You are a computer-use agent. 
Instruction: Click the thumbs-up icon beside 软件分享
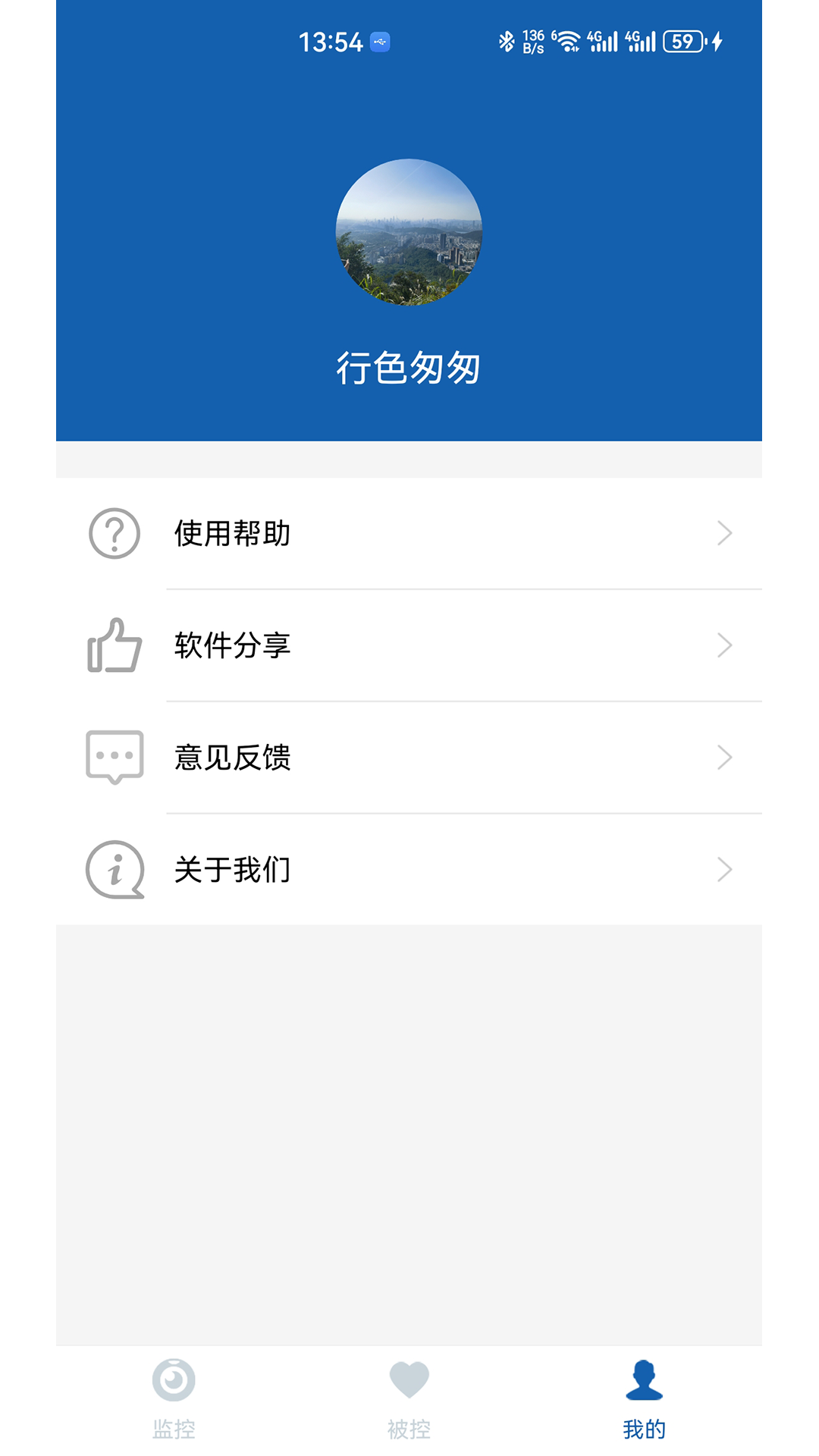pyautogui.click(x=114, y=646)
